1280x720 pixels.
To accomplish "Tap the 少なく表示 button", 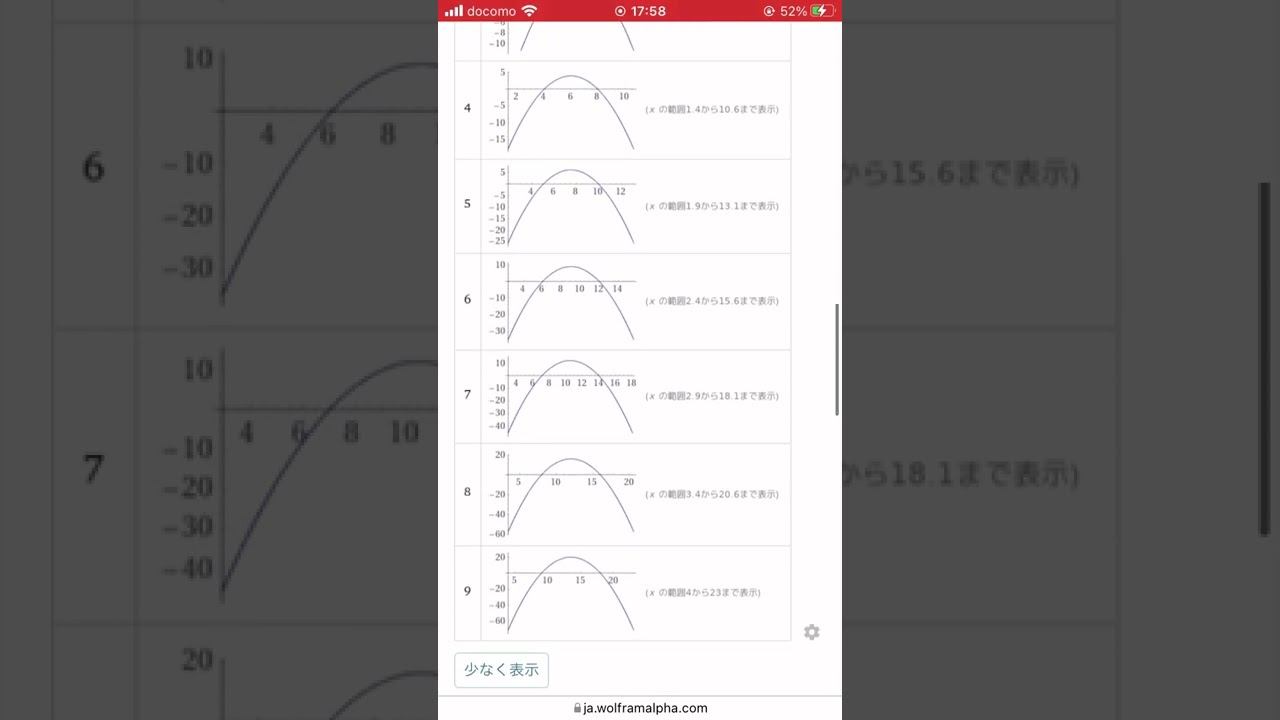I will click(x=501, y=670).
